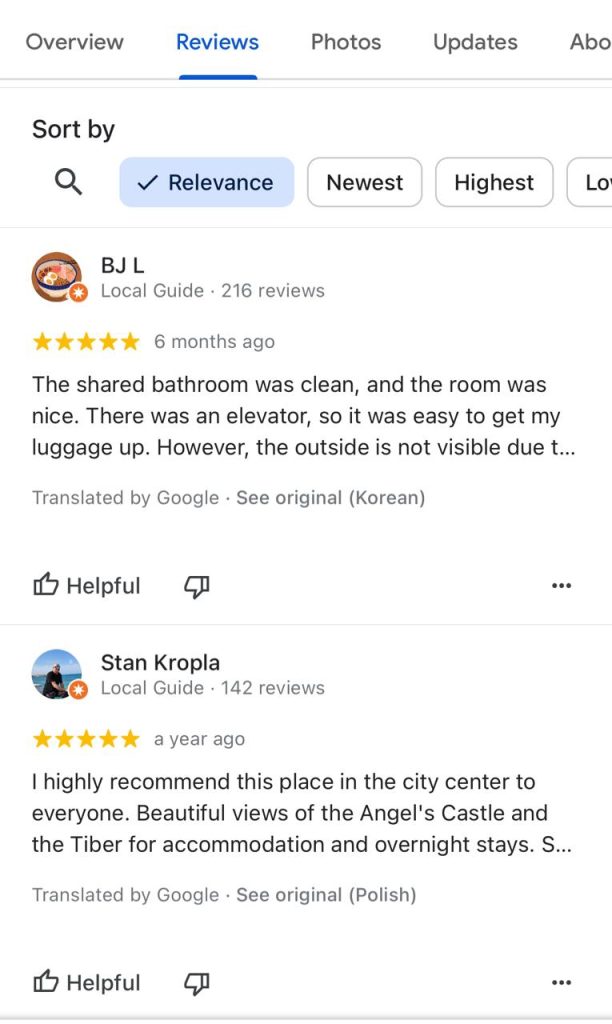This screenshot has height=1024, width=612.
Task: Select the Relevance sort chip
Action: pyautogui.click(x=207, y=182)
